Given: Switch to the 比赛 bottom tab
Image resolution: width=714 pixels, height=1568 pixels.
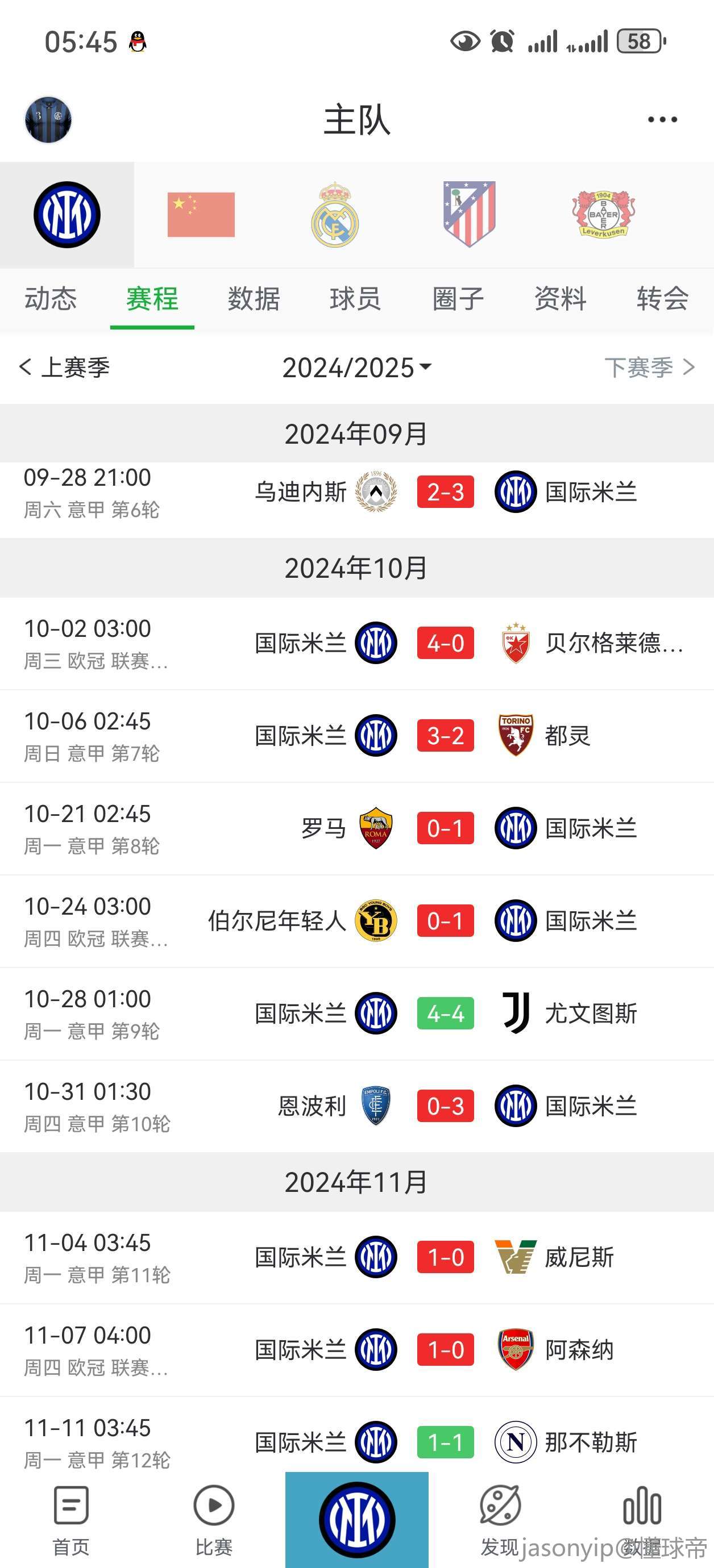Looking at the screenshot, I should 214,1520.
